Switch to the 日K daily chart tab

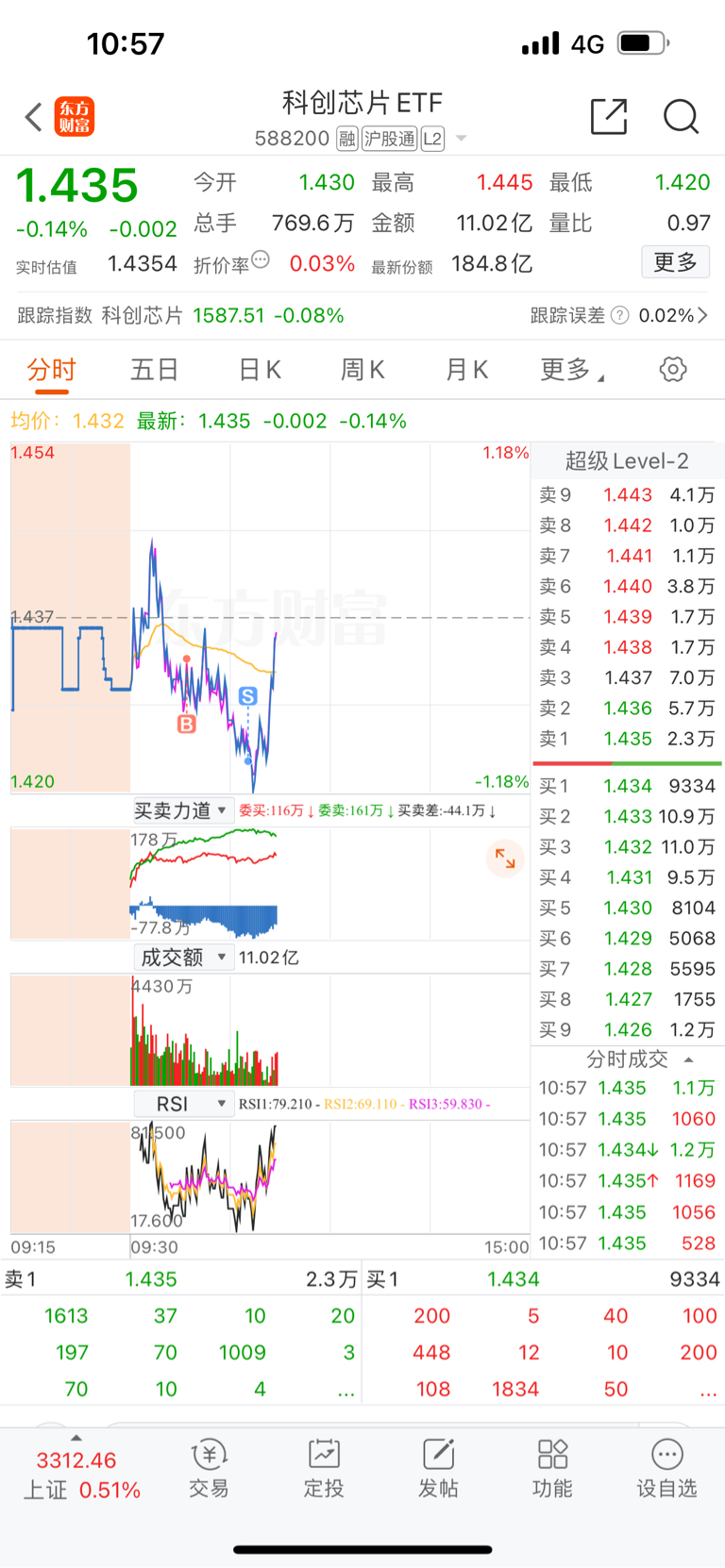coord(258,370)
